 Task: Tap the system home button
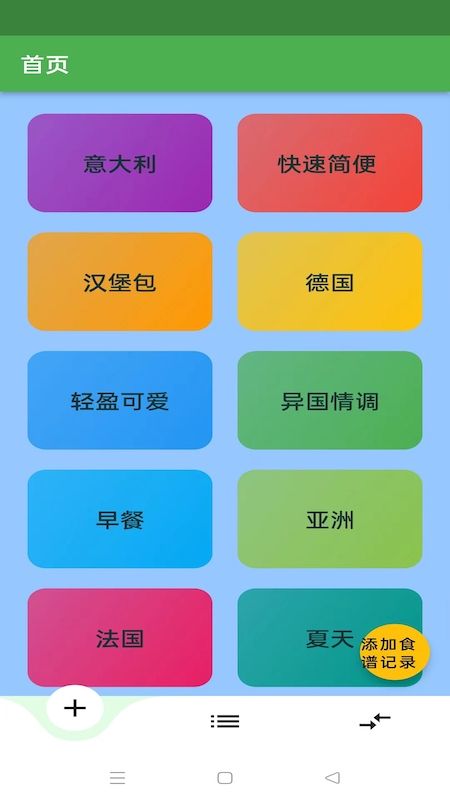pos(225,778)
